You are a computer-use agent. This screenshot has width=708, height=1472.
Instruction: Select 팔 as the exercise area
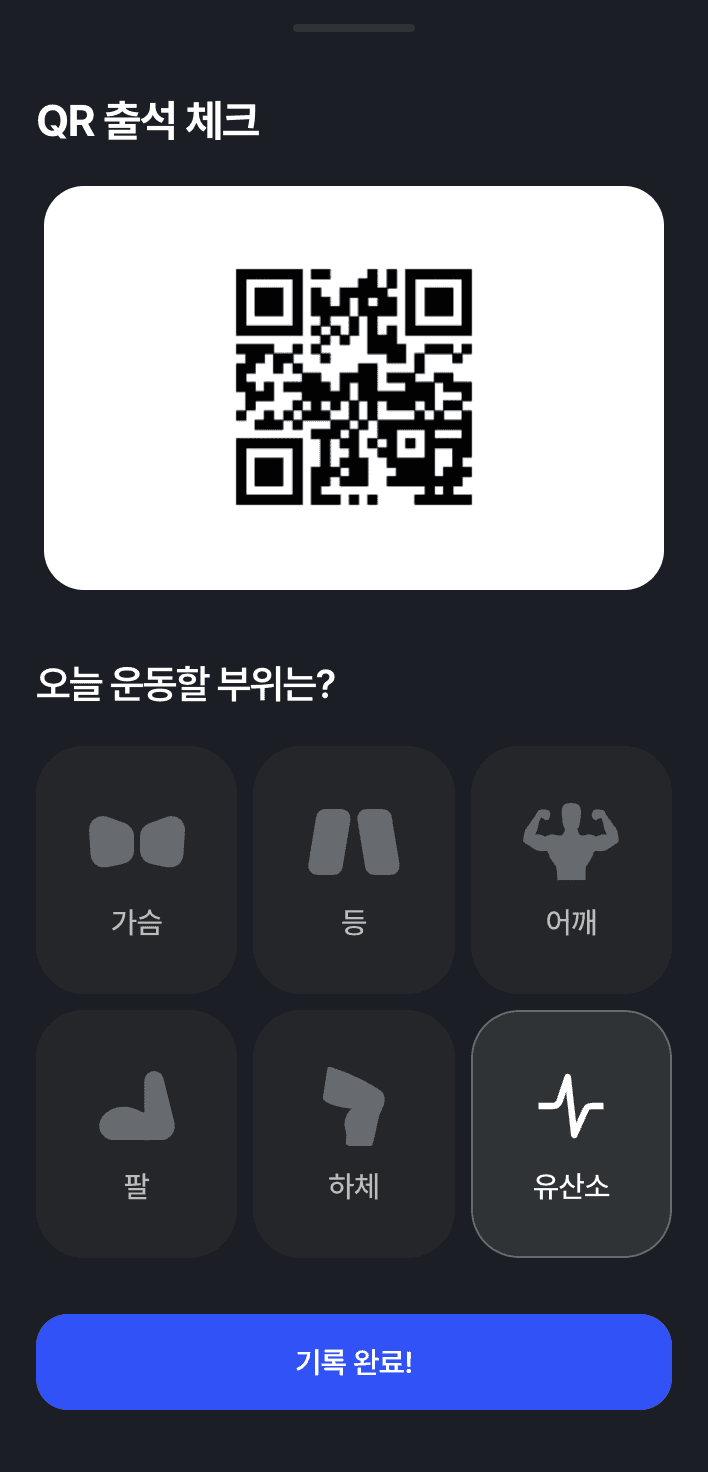pos(136,1133)
